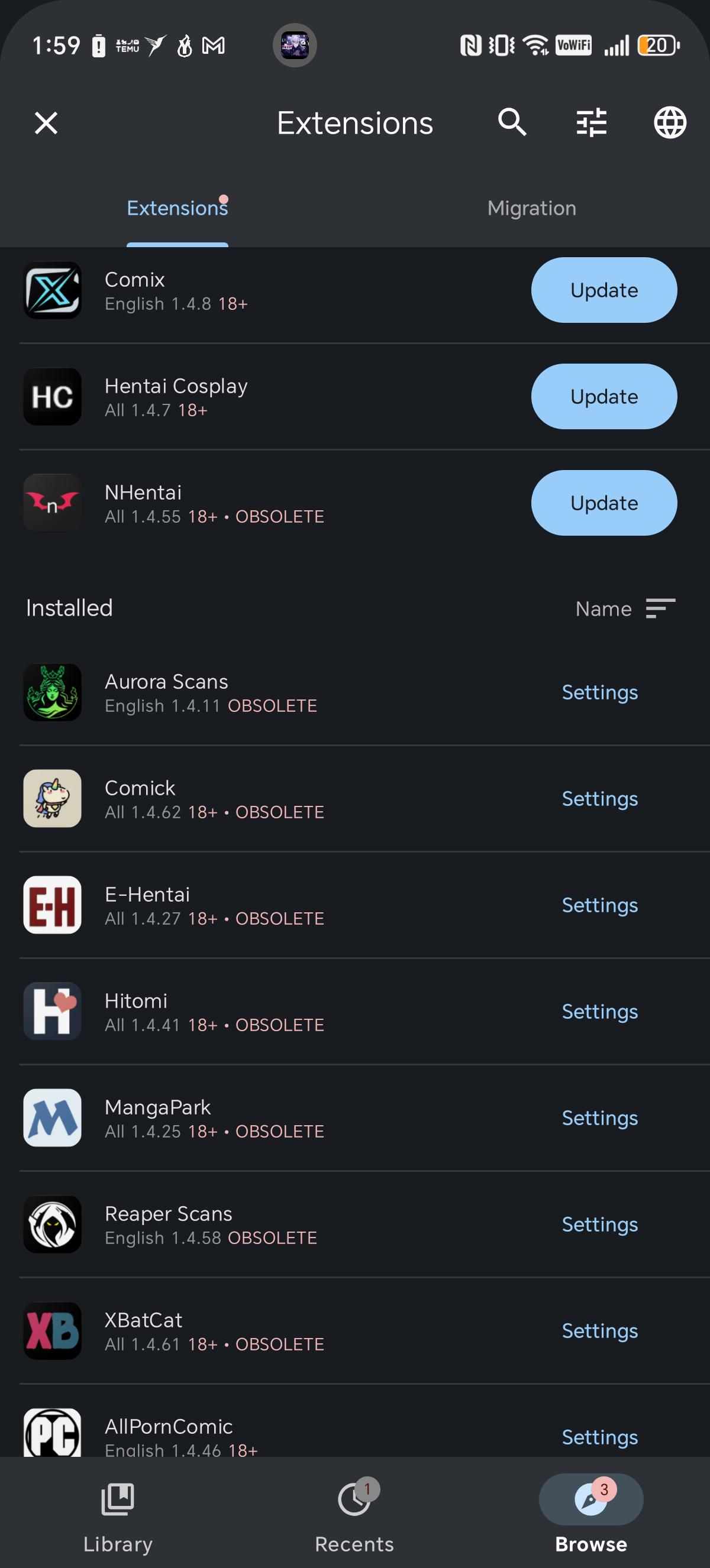Open Settings for Hitomi
Screen dimensions: 710x1568
point(599,1012)
